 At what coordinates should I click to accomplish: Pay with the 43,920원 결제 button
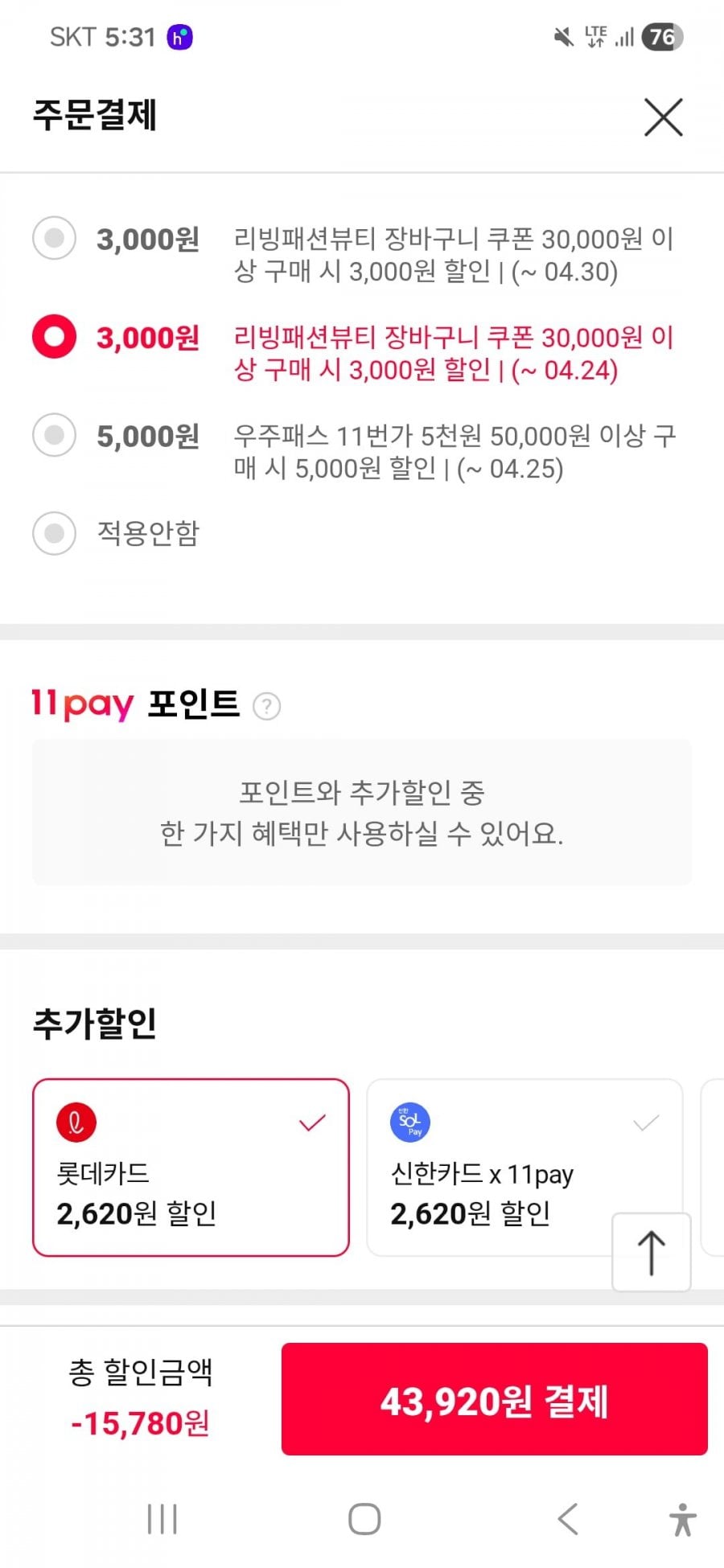coord(494,1399)
